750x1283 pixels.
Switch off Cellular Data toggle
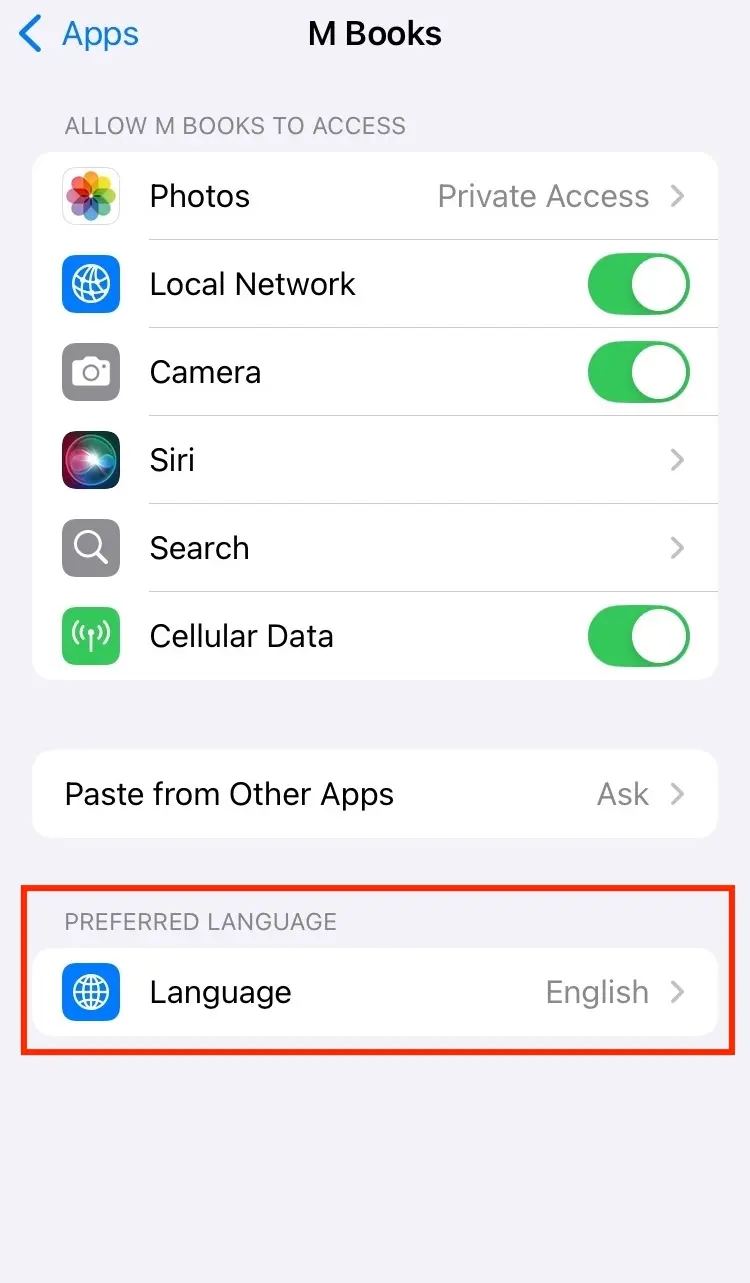coord(638,636)
